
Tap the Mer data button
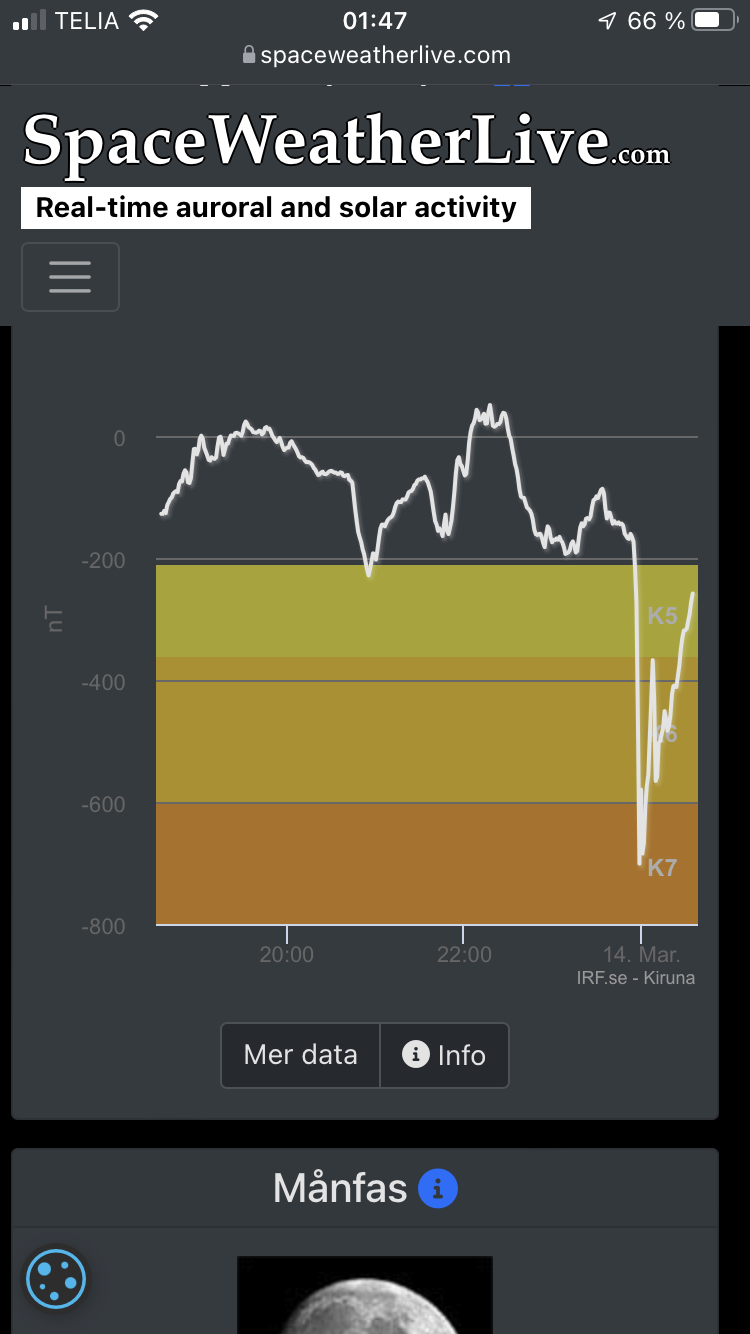300,1055
